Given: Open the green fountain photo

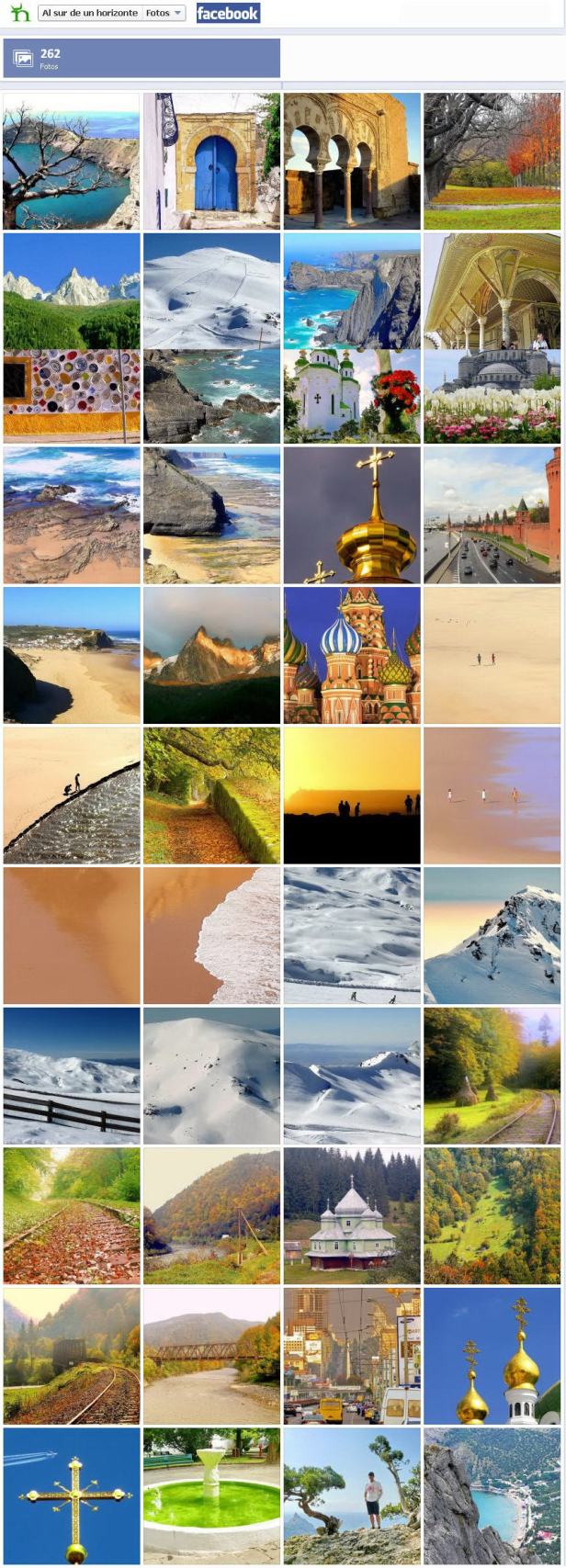Looking at the screenshot, I should click(x=211, y=1495).
